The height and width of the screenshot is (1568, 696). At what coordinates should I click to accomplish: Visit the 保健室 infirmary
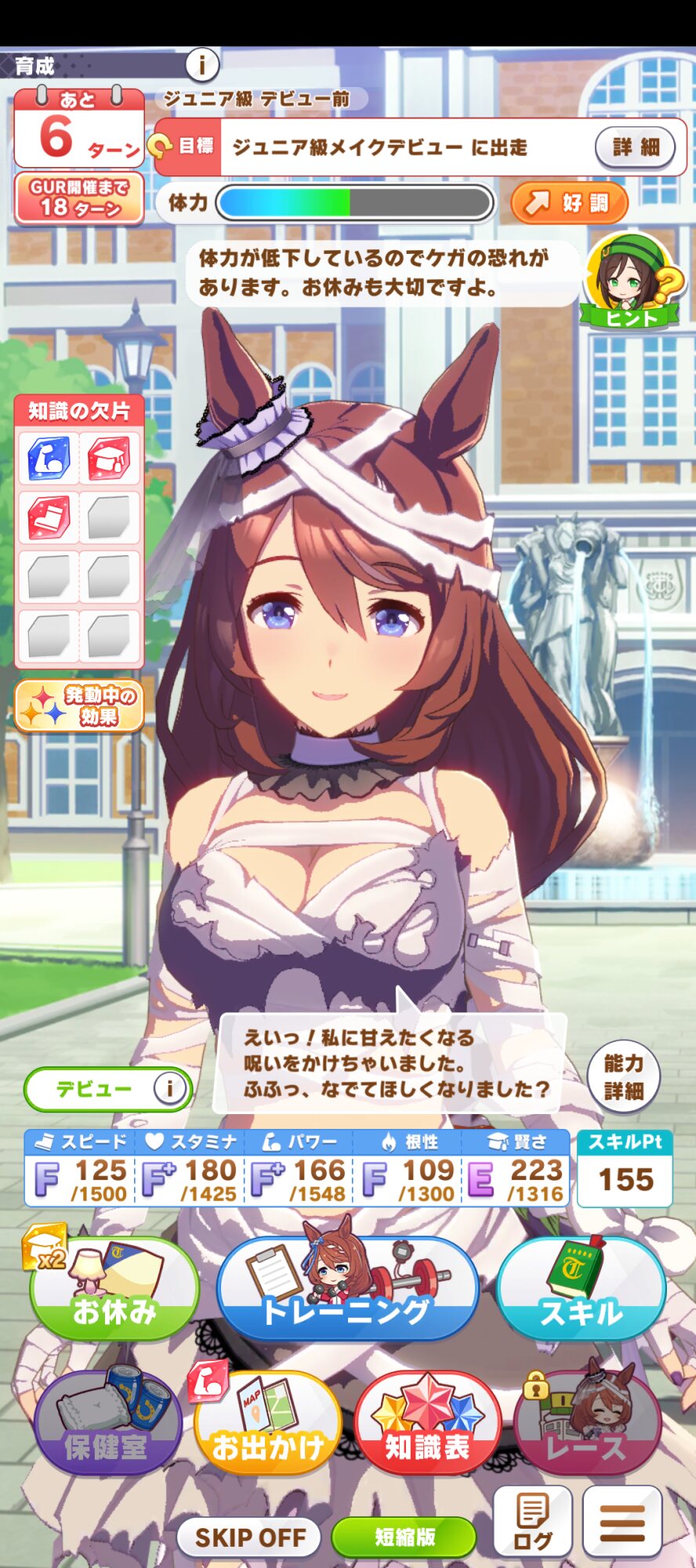point(107,1421)
